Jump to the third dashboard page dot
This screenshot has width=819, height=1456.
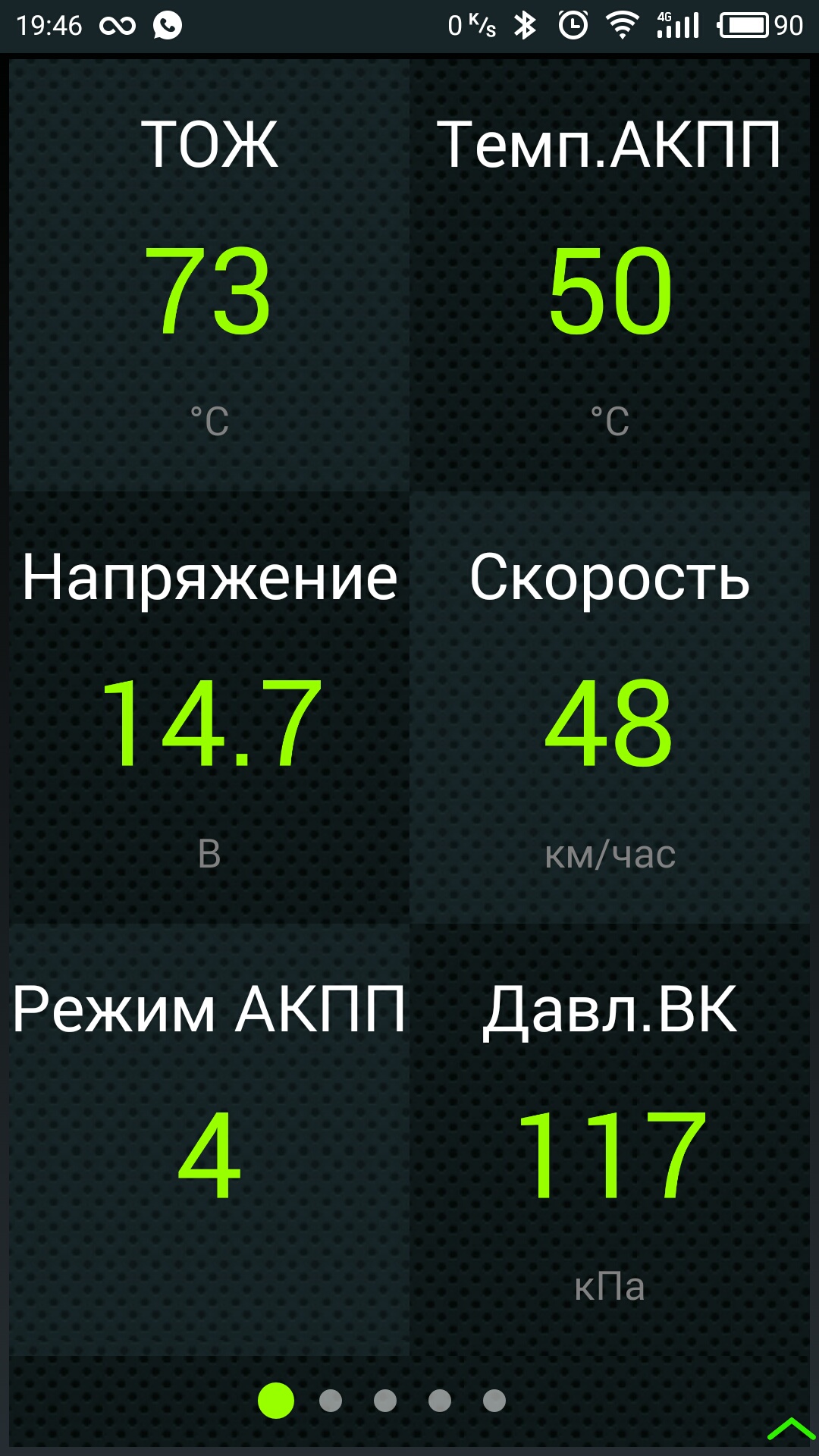pyautogui.click(x=385, y=1401)
